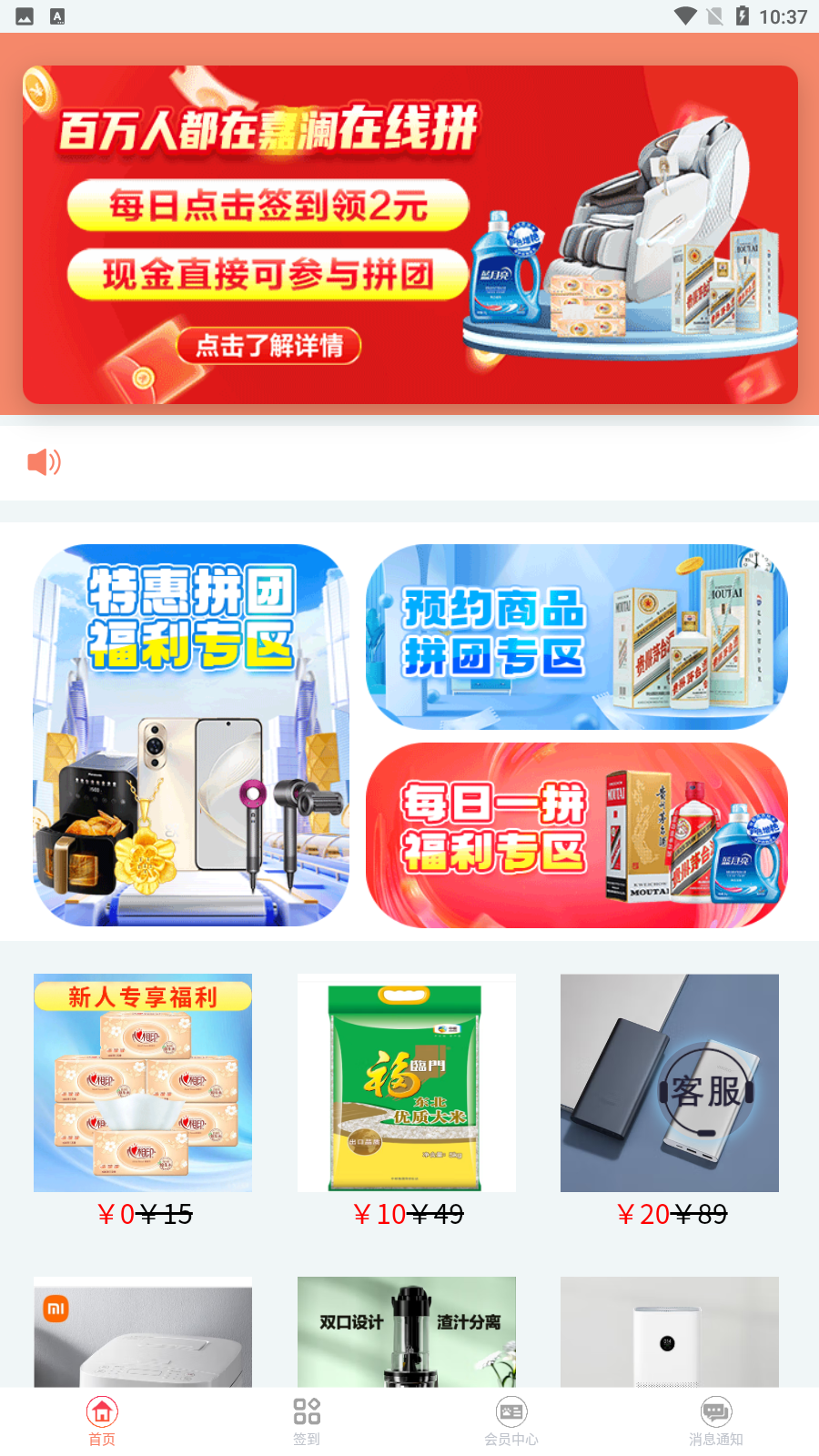Switch to the 首页 tab

click(x=102, y=1421)
